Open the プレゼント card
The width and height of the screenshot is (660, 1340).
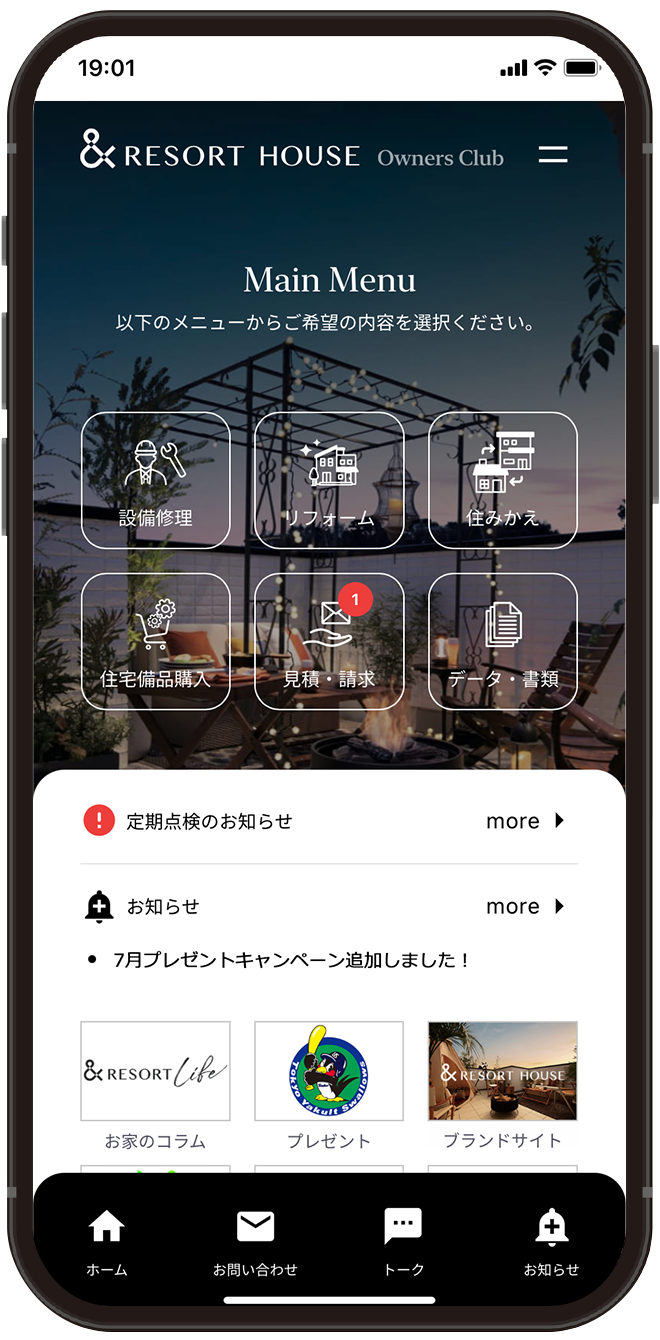coord(329,1072)
